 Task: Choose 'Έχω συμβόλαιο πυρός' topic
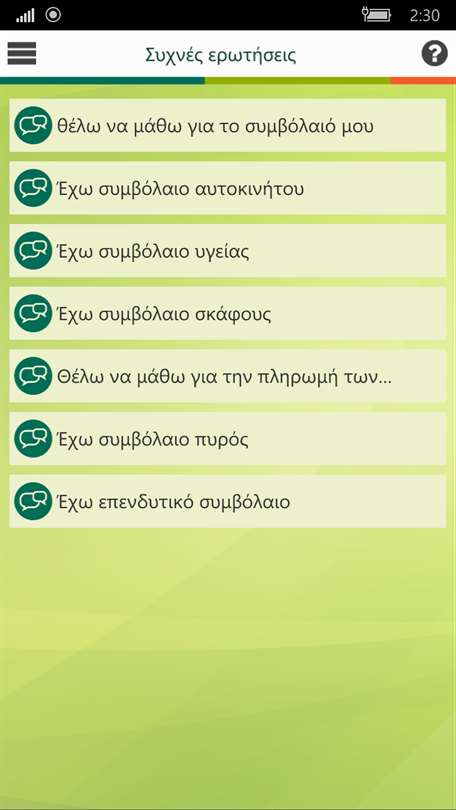(228, 439)
